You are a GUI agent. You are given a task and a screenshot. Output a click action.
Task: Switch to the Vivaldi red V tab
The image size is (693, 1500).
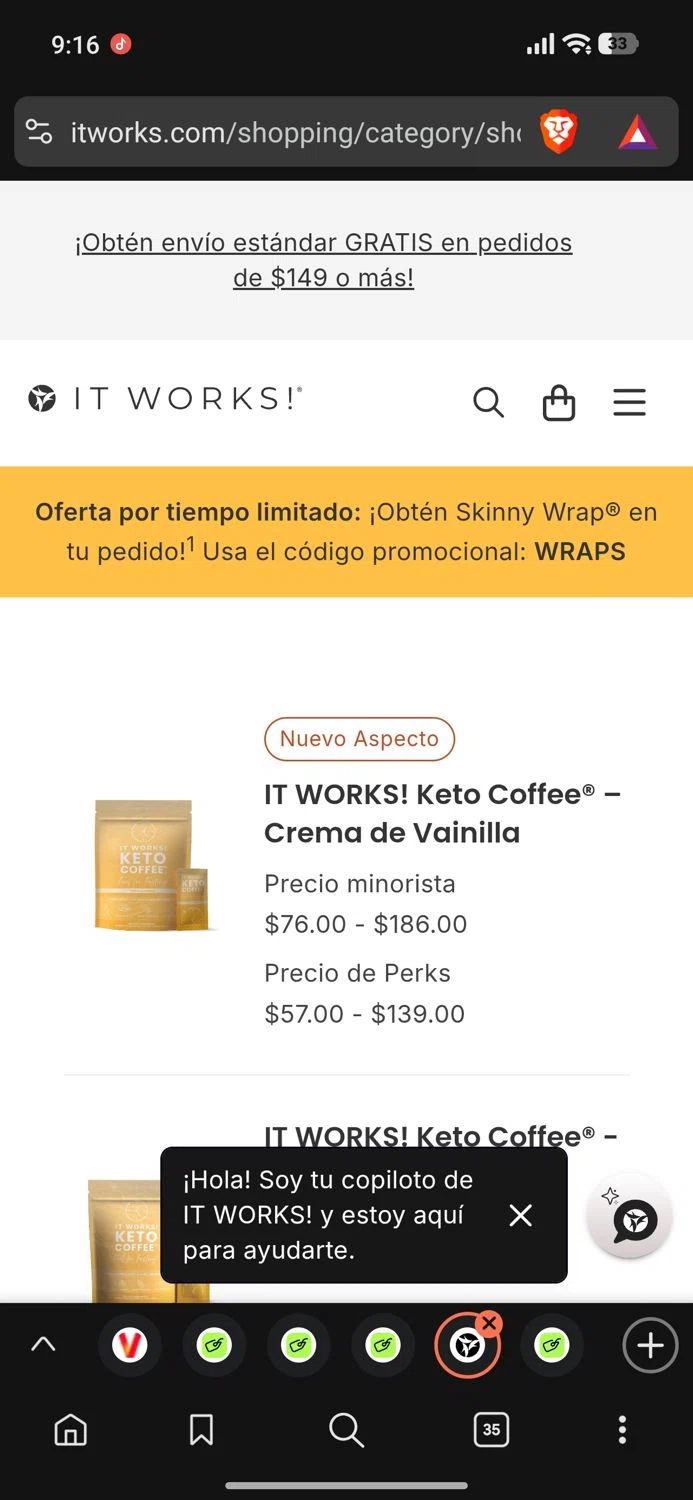(x=129, y=1346)
